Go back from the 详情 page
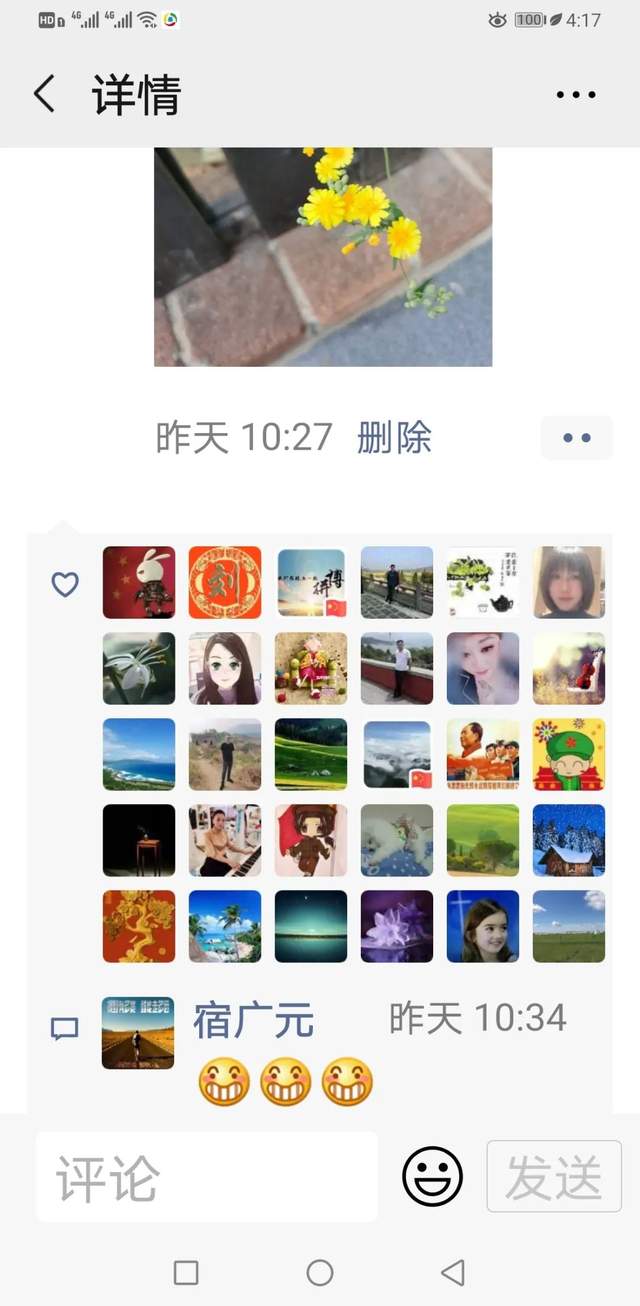This screenshot has height=1306, width=640. click(x=44, y=94)
